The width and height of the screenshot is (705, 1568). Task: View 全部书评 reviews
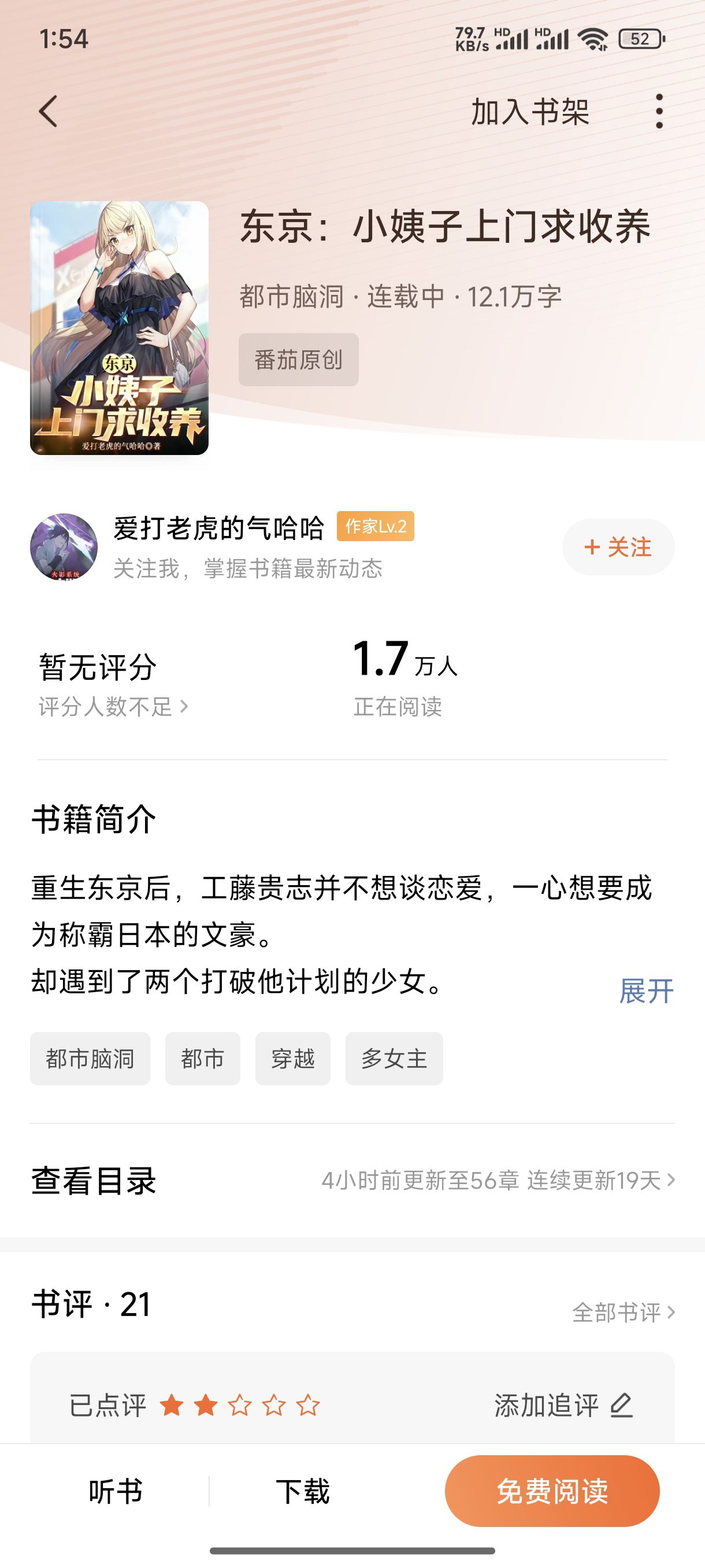[x=624, y=1312]
